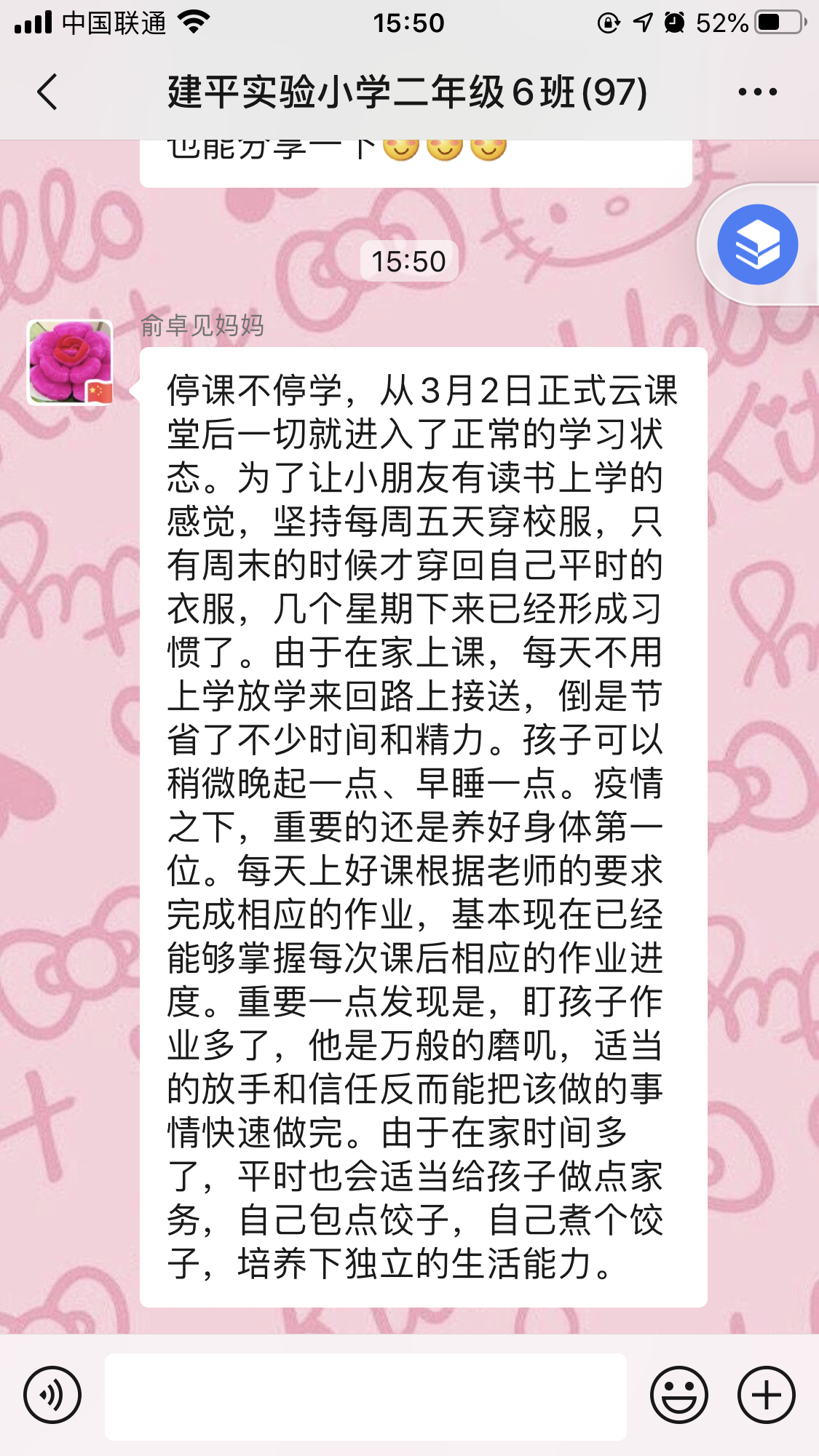
Task: Open the plus attachment menu
Action: [766, 1395]
